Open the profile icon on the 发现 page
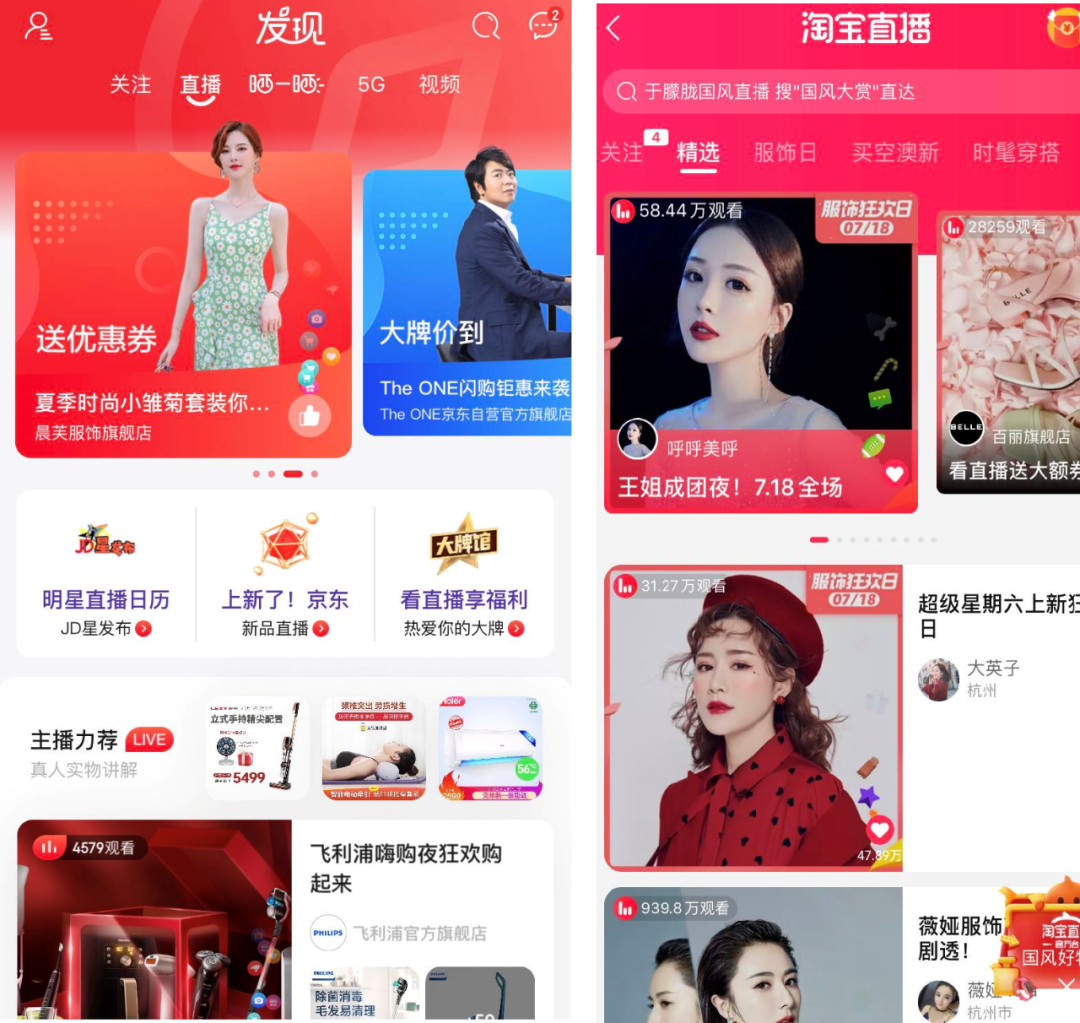This screenshot has height=1023, width=1080. click(x=39, y=27)
